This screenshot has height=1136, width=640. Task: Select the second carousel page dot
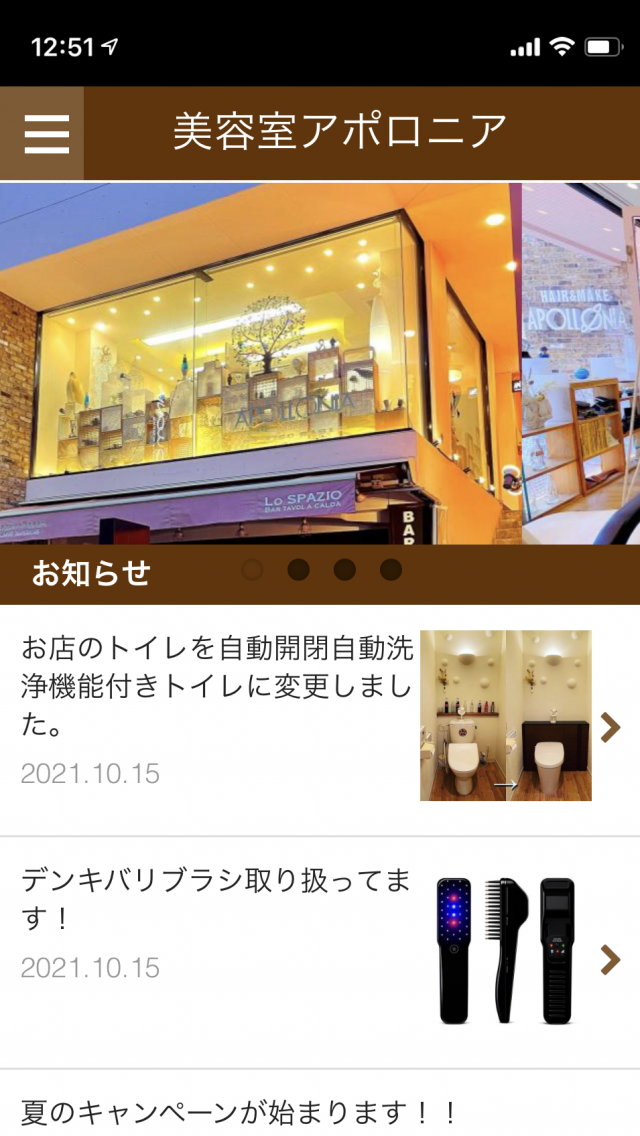pyautogui.click(x=298, y=570)
